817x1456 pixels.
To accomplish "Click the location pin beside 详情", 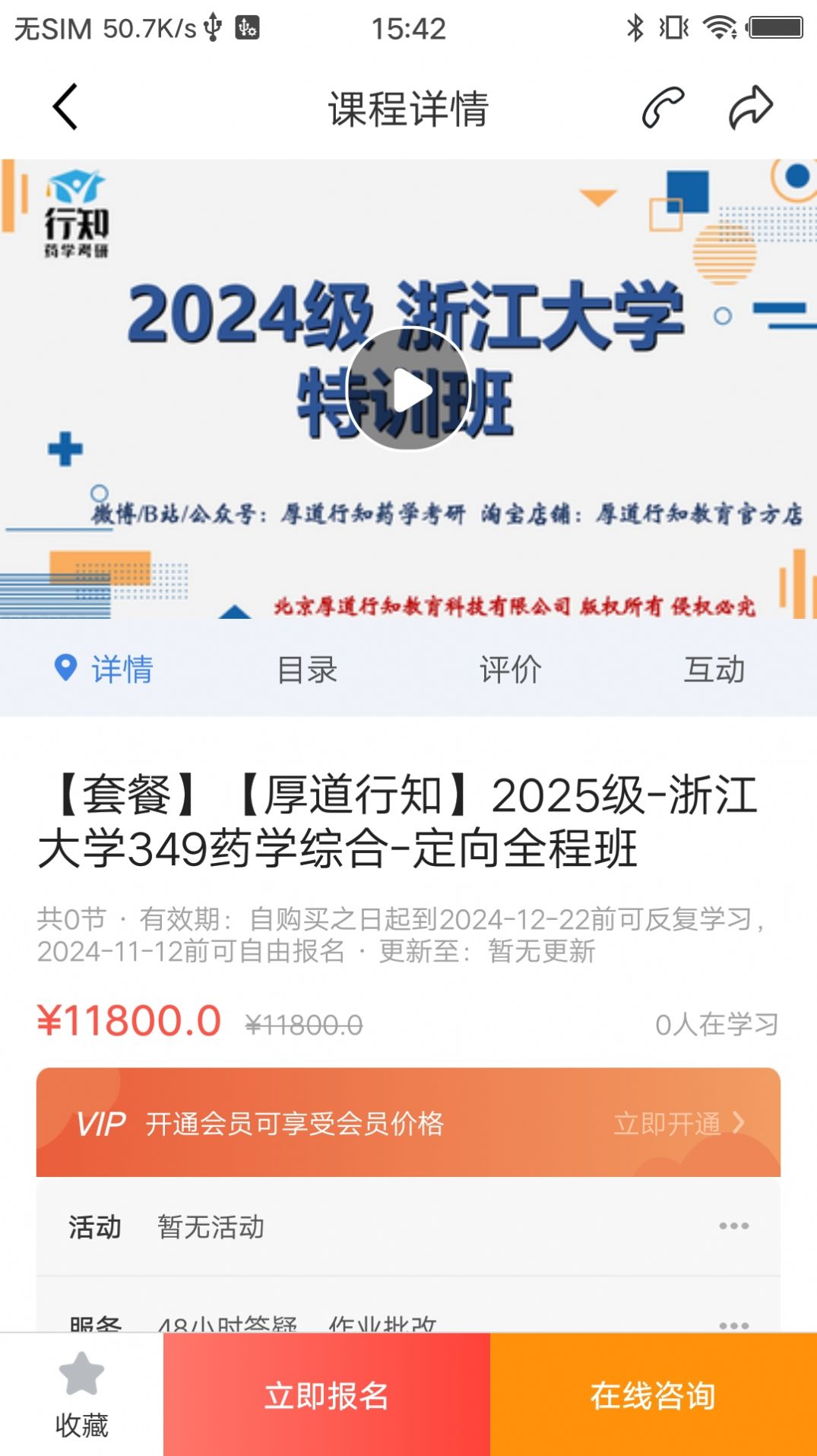I will [x=64, y=668].
